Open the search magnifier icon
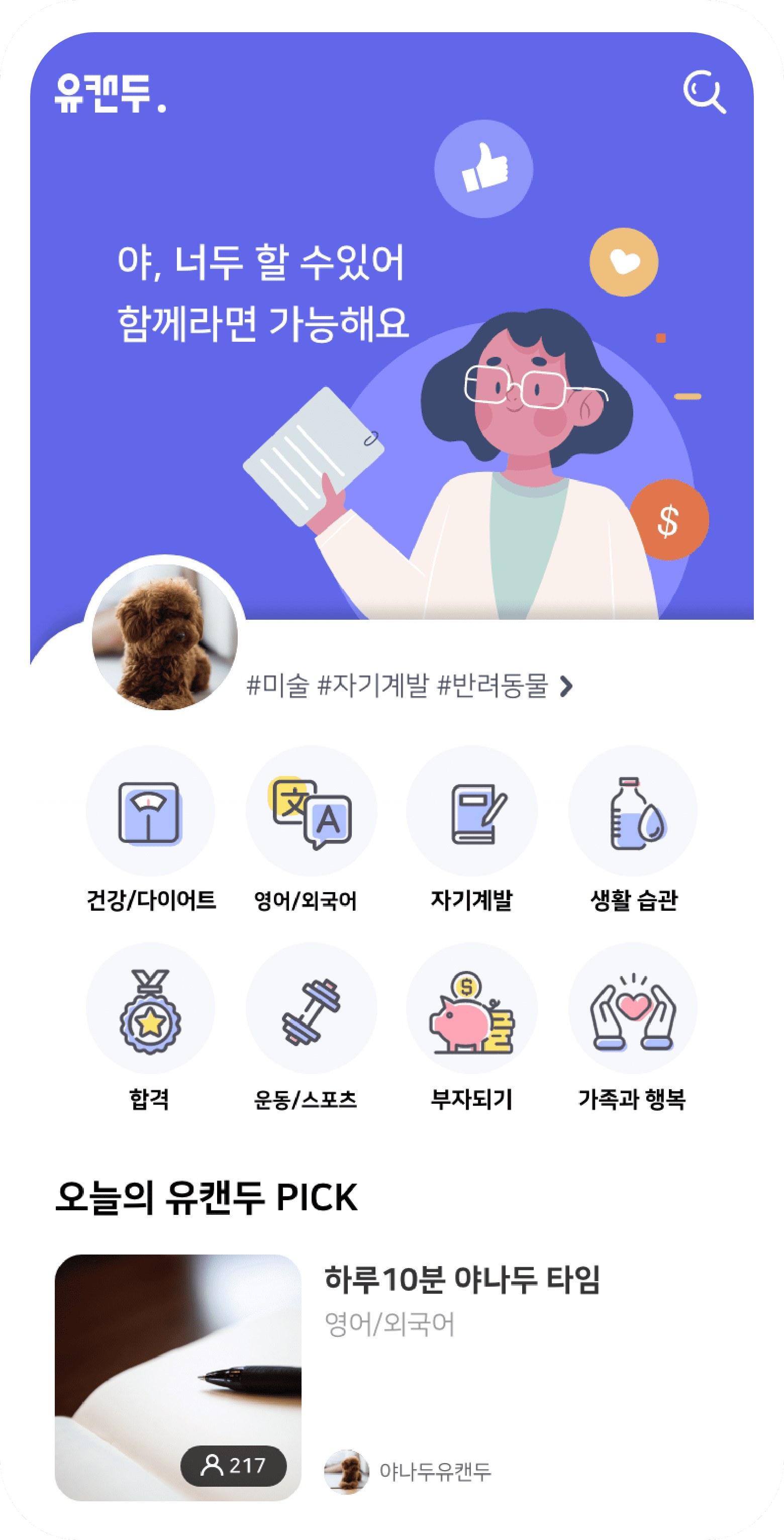Image resolution: width=784 pixels, height=1540 pixels. (704, 91)
